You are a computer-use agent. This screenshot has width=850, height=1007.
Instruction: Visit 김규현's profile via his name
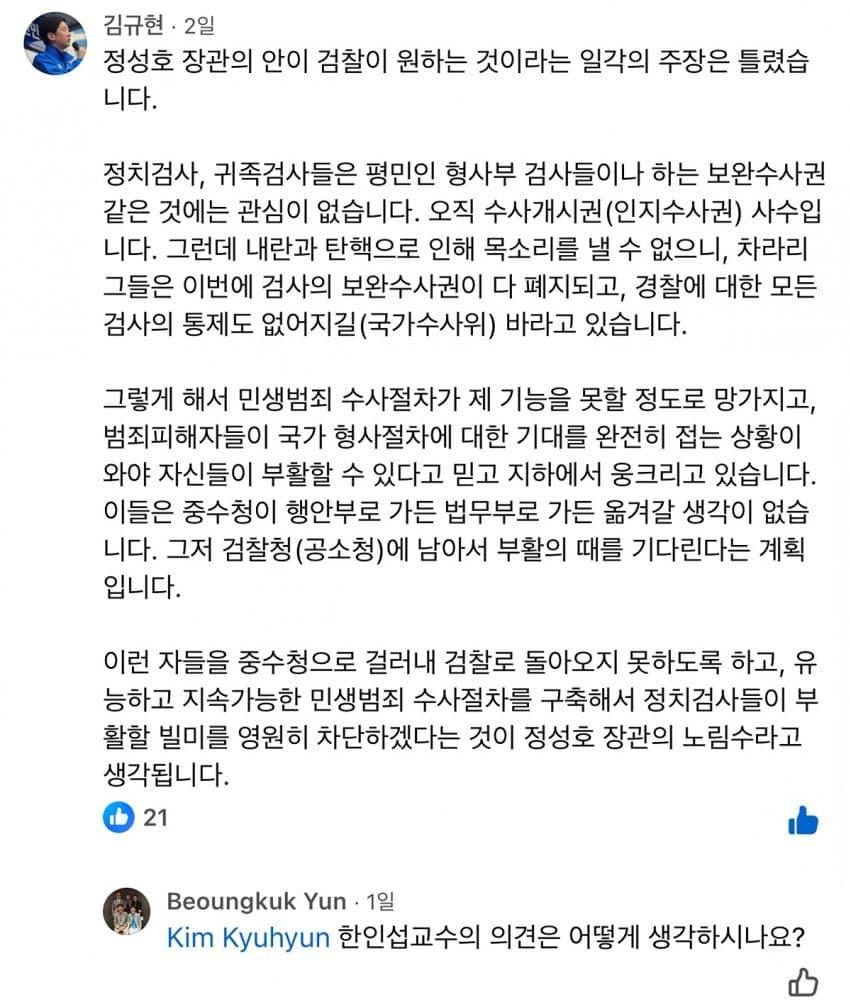132,28
